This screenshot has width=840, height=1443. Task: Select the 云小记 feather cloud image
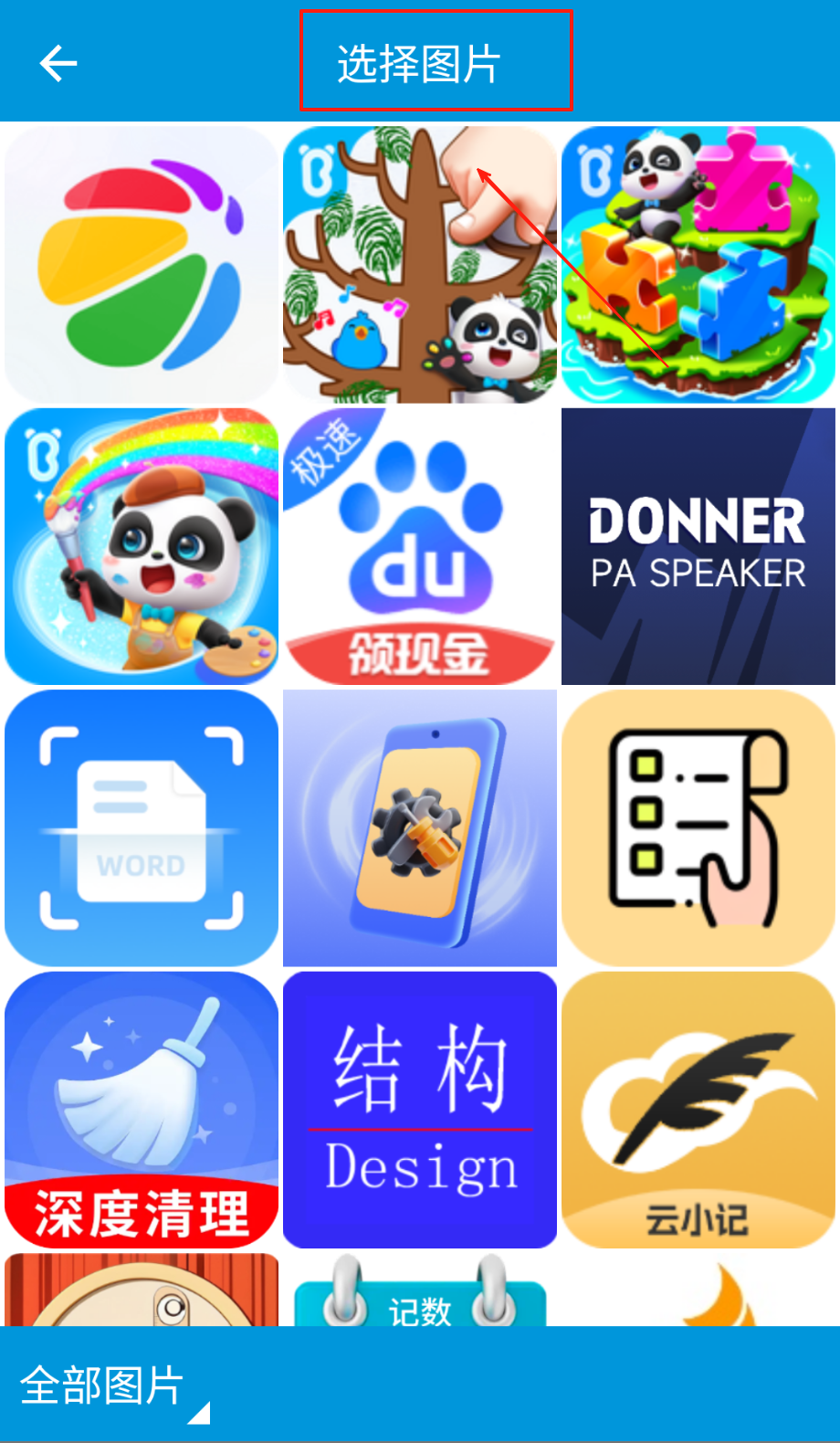698,1109
